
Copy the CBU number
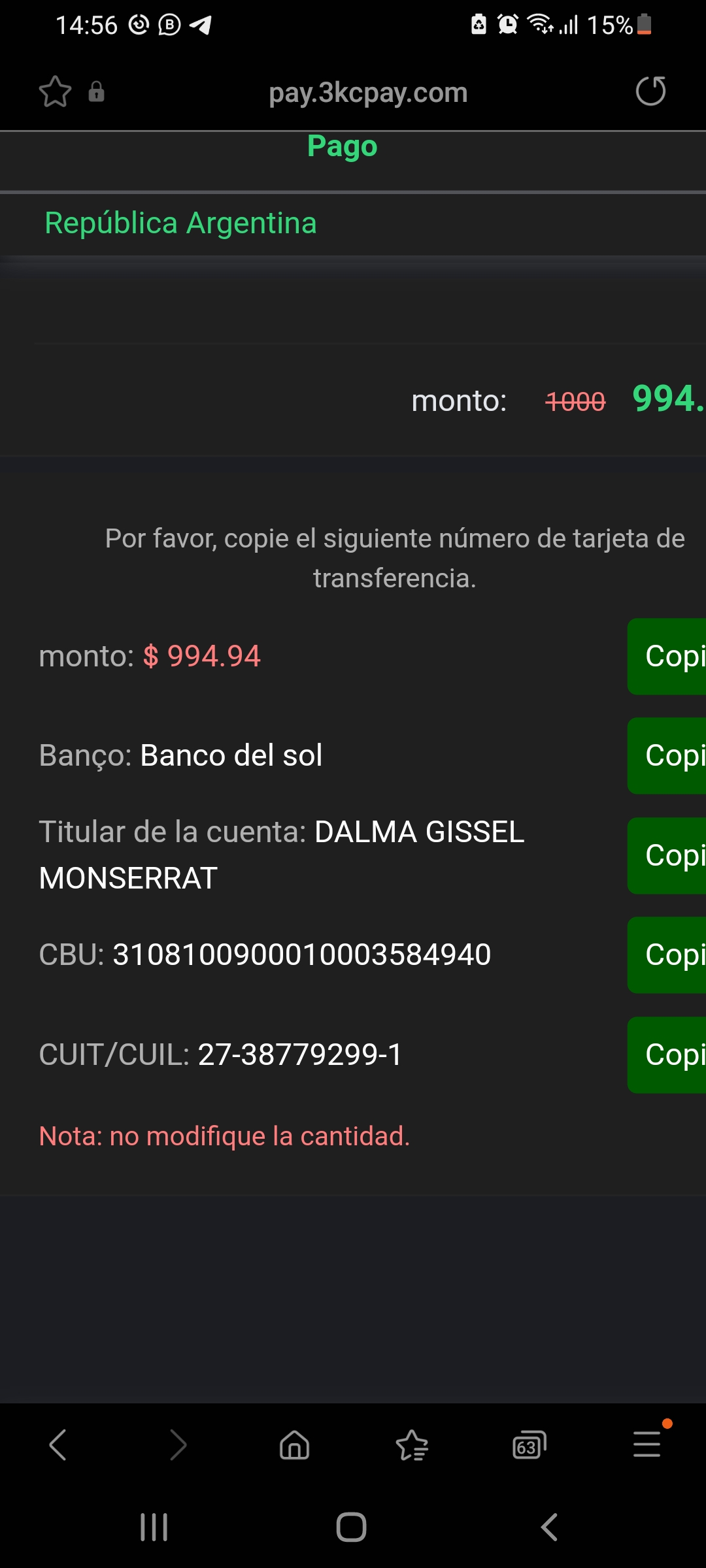point(668,955)
